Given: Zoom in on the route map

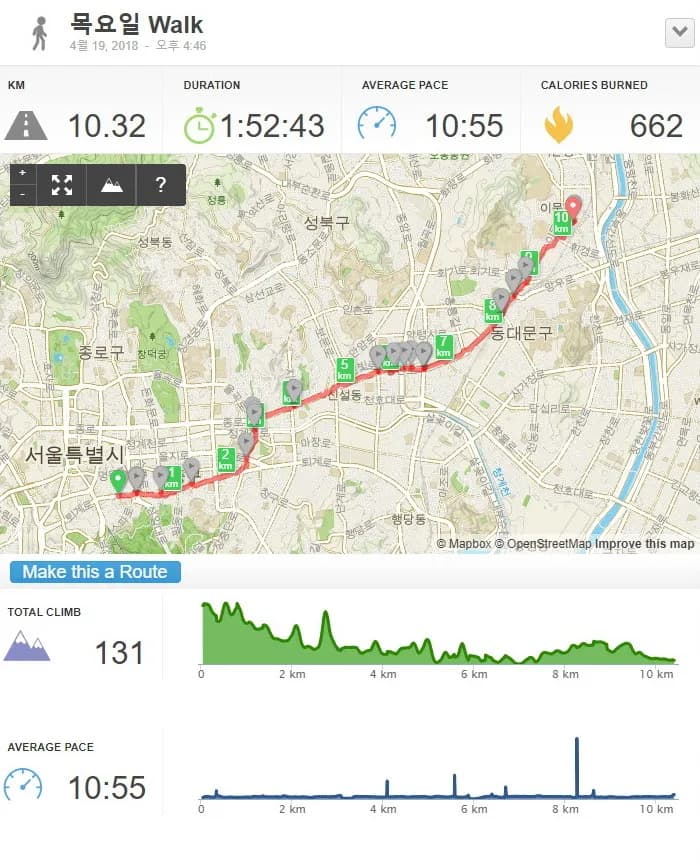Looking at the screenshot, I should point(22,173).
